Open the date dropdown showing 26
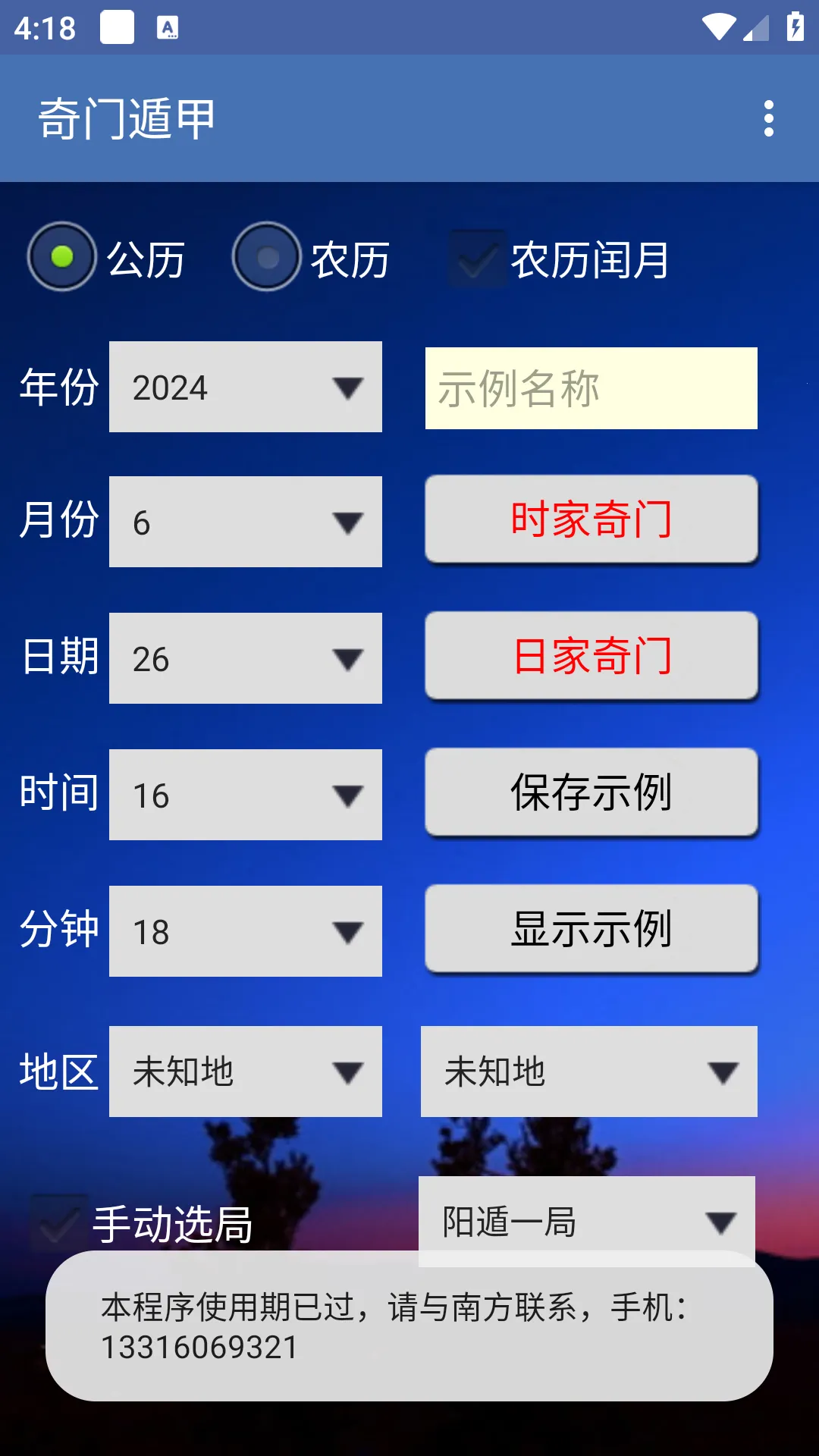This screenshot has height=1456, width=819. (x=245, y=658)
